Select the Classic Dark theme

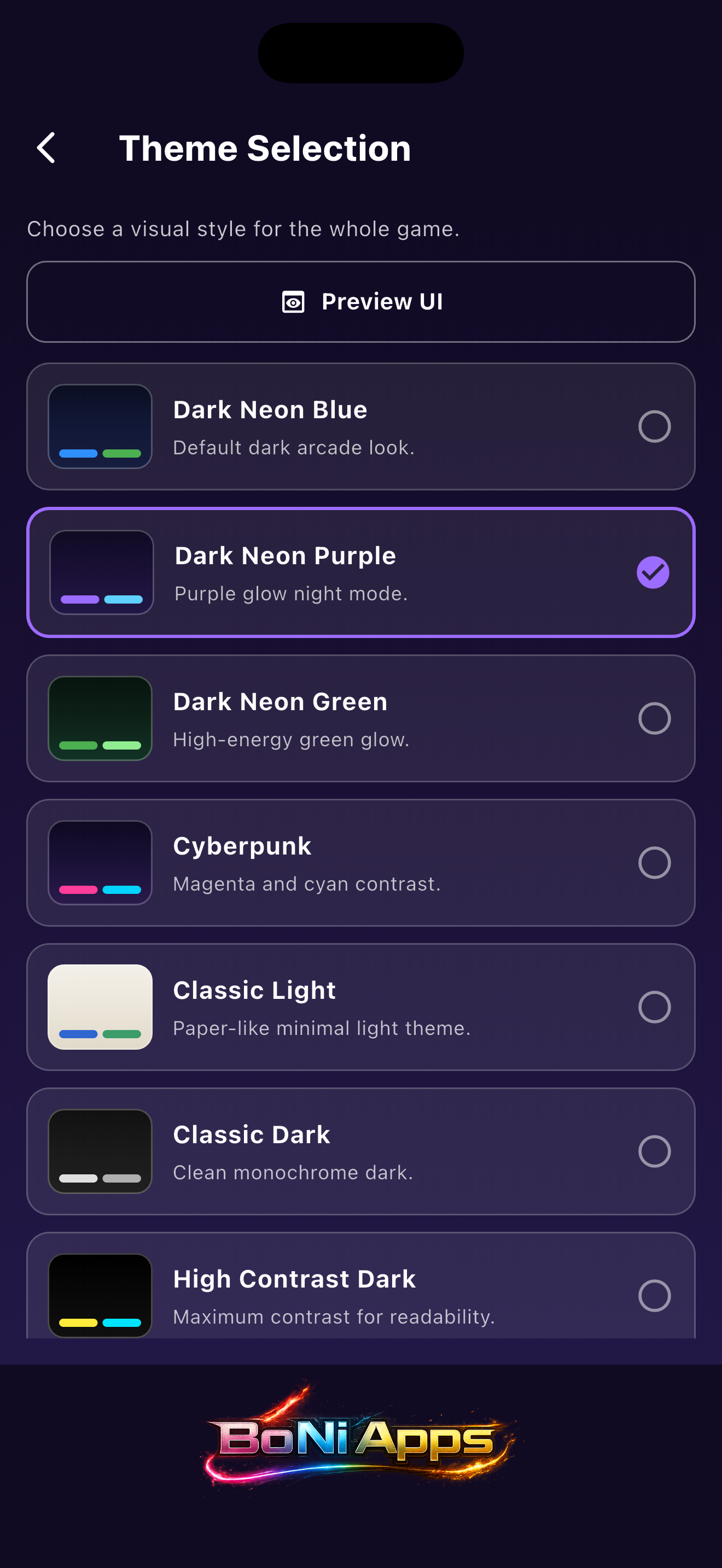click(361, 1151)
